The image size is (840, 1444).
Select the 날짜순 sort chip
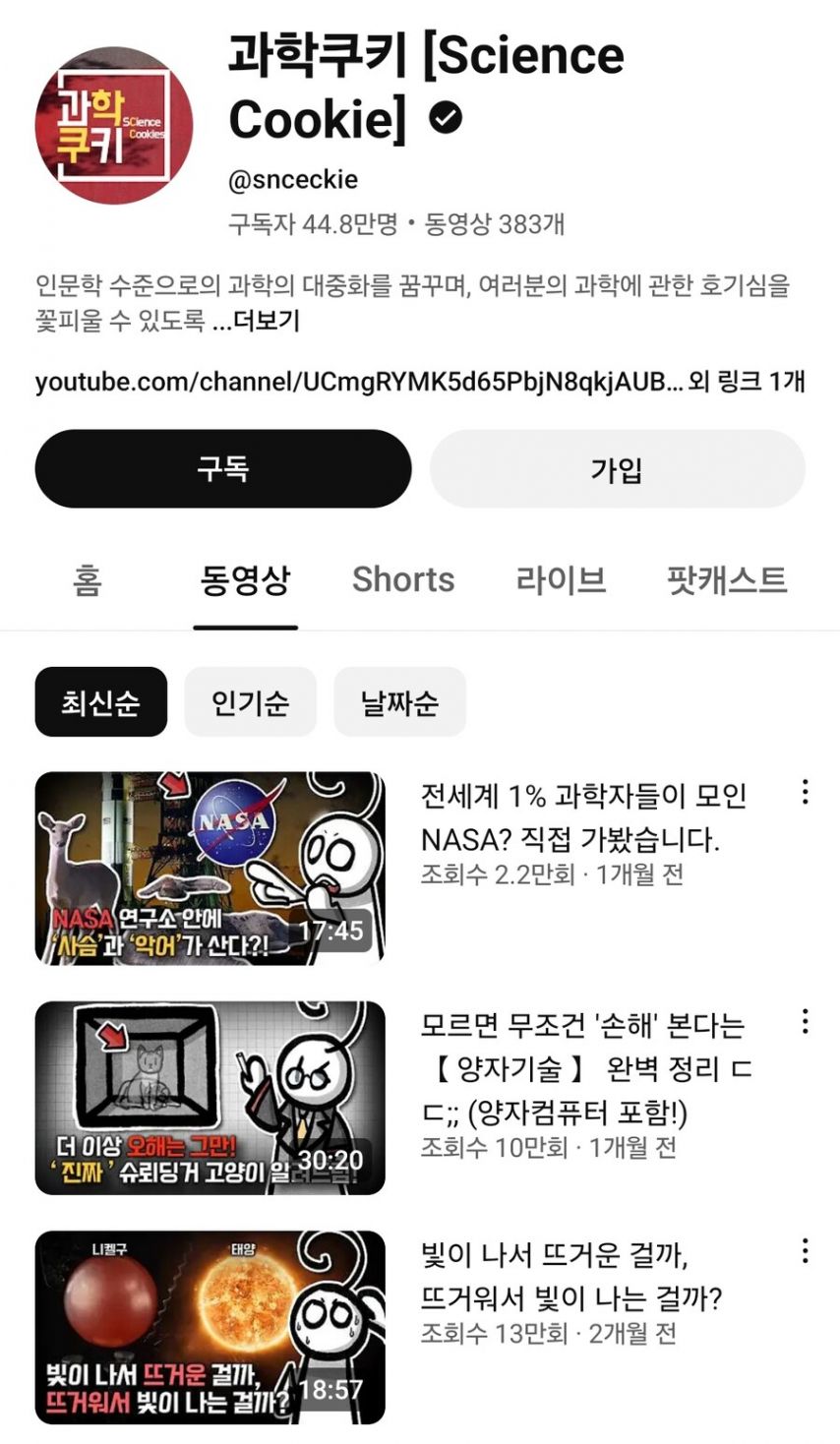click(399, 702)
